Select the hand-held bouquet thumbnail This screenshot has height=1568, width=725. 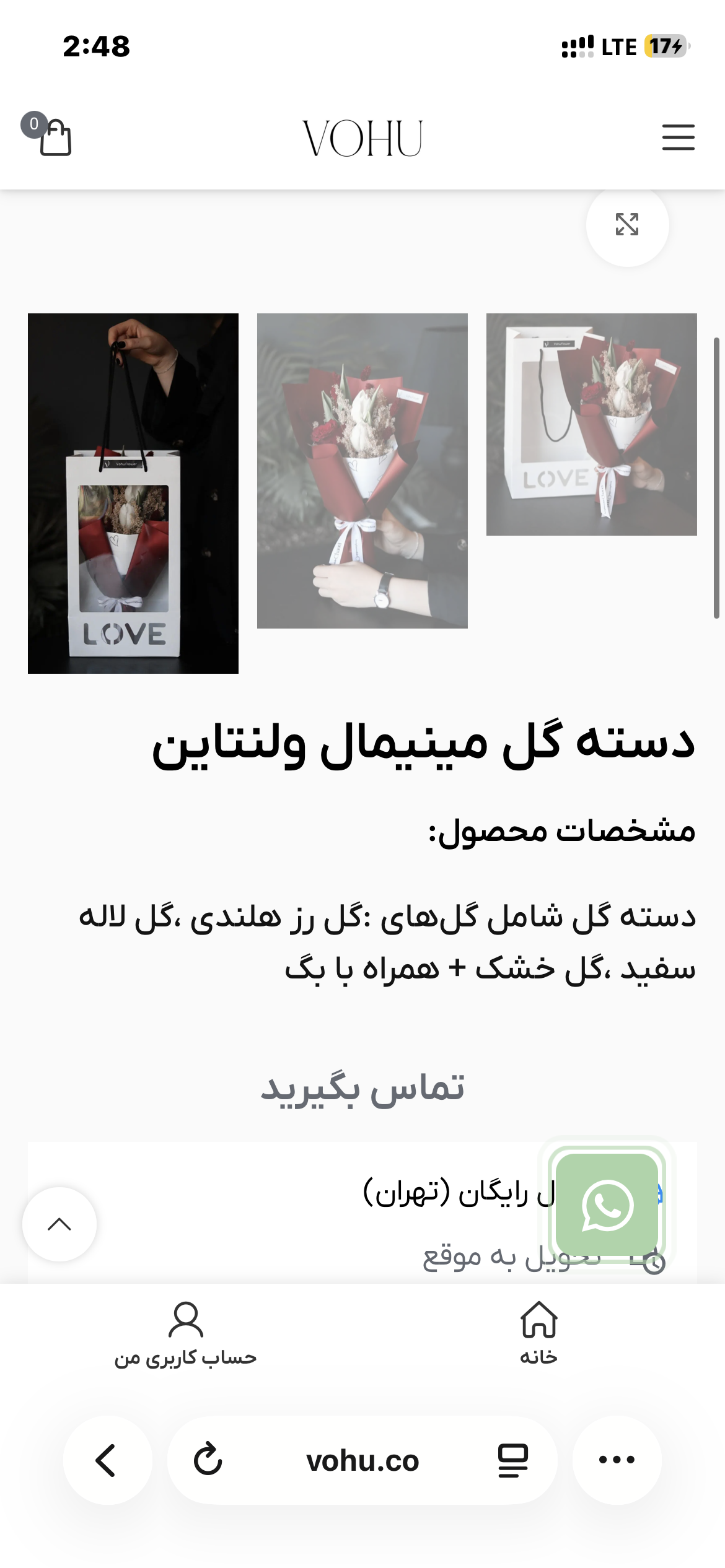[x=362, y=471]
